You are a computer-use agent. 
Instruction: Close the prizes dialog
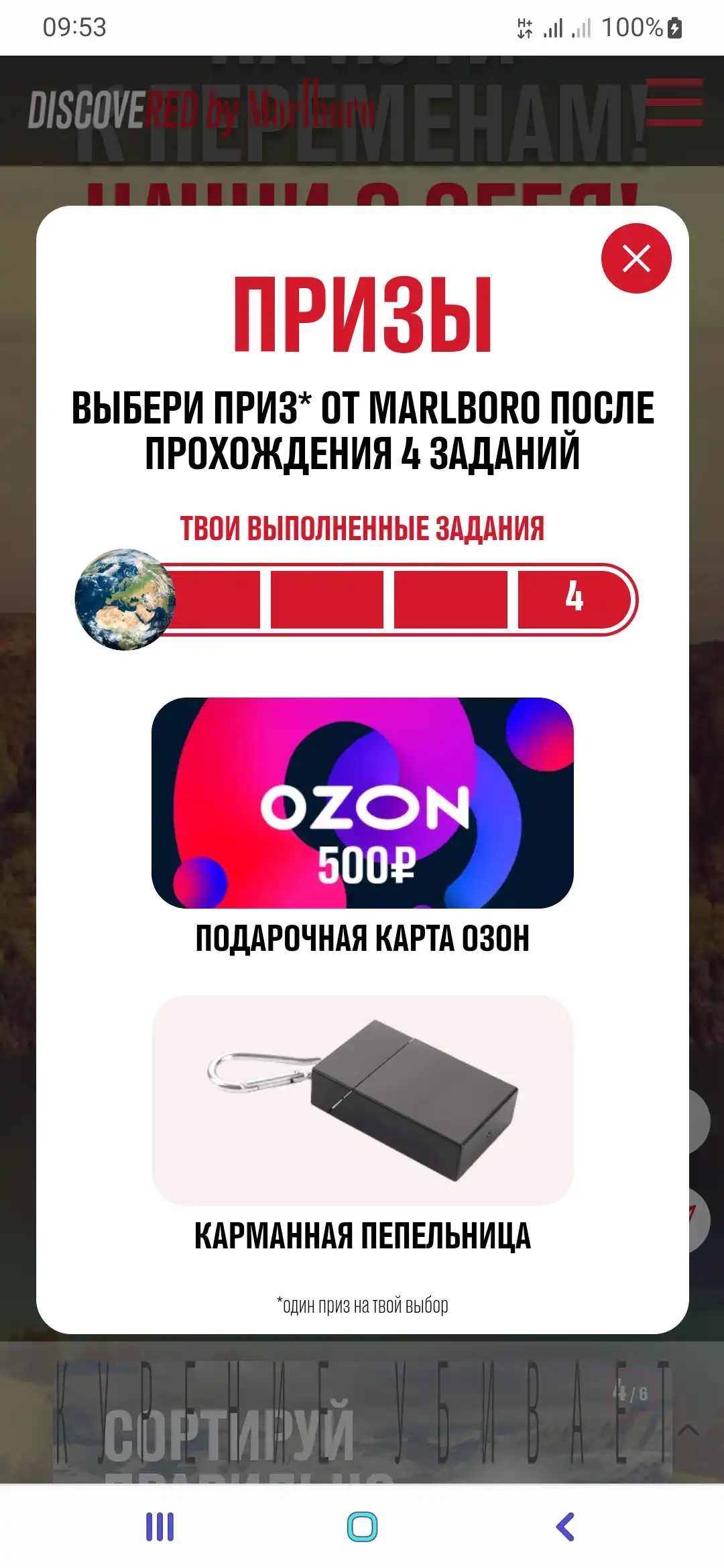[636, 258]
